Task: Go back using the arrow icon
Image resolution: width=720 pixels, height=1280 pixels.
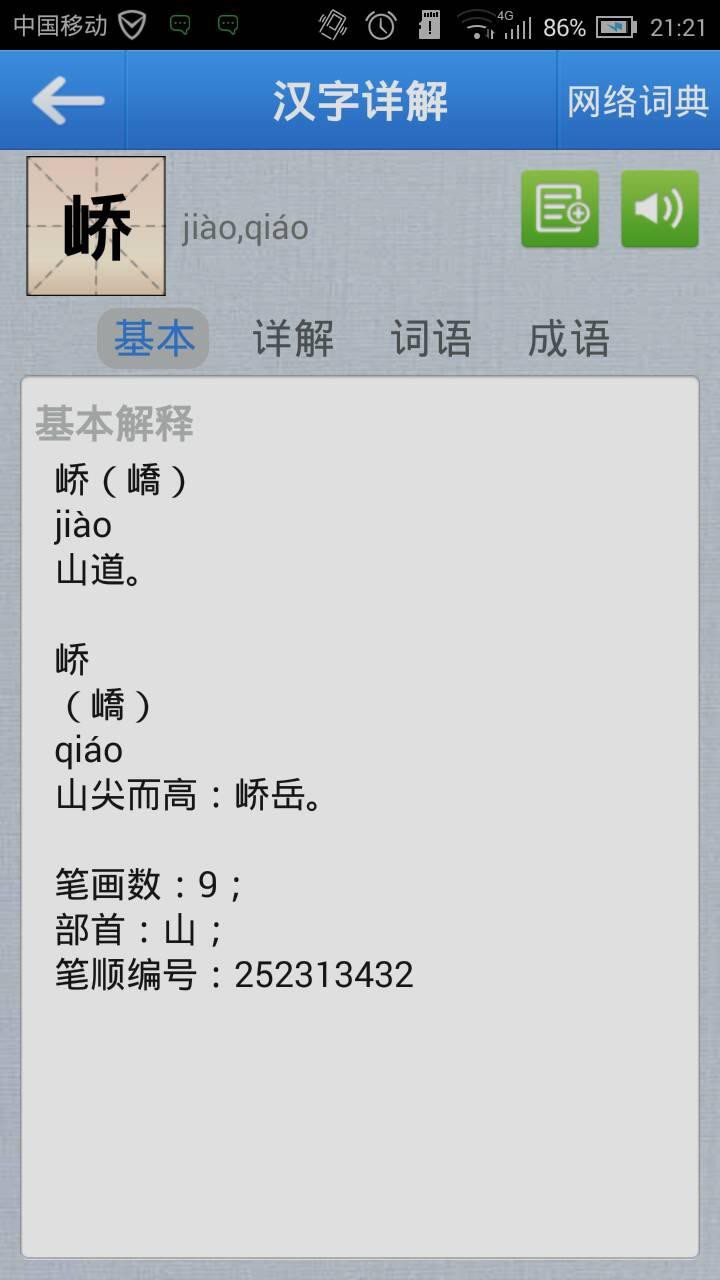Action: pos(66,100)
